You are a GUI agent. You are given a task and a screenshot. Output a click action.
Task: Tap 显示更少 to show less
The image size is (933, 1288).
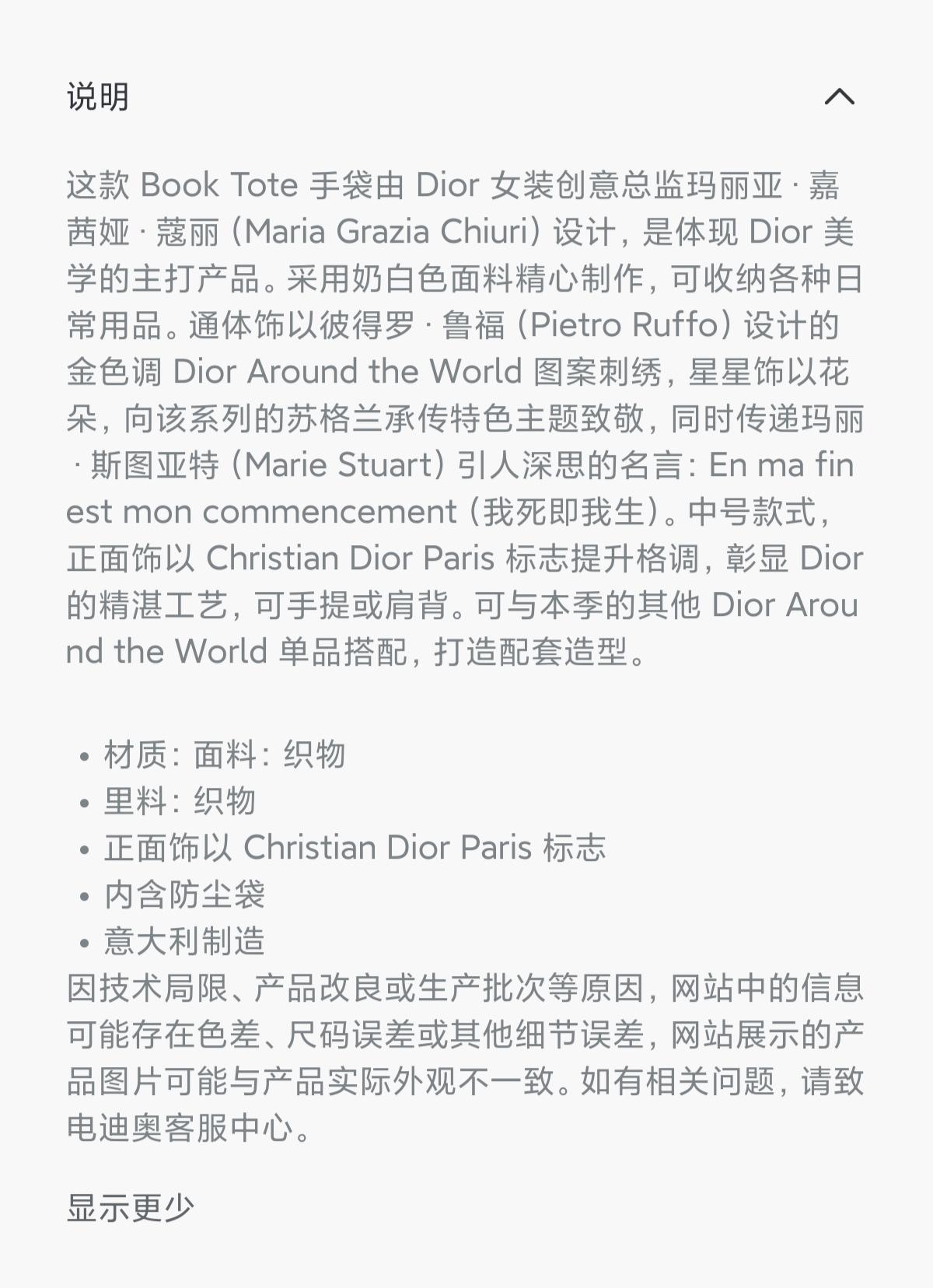point(130,1207)
